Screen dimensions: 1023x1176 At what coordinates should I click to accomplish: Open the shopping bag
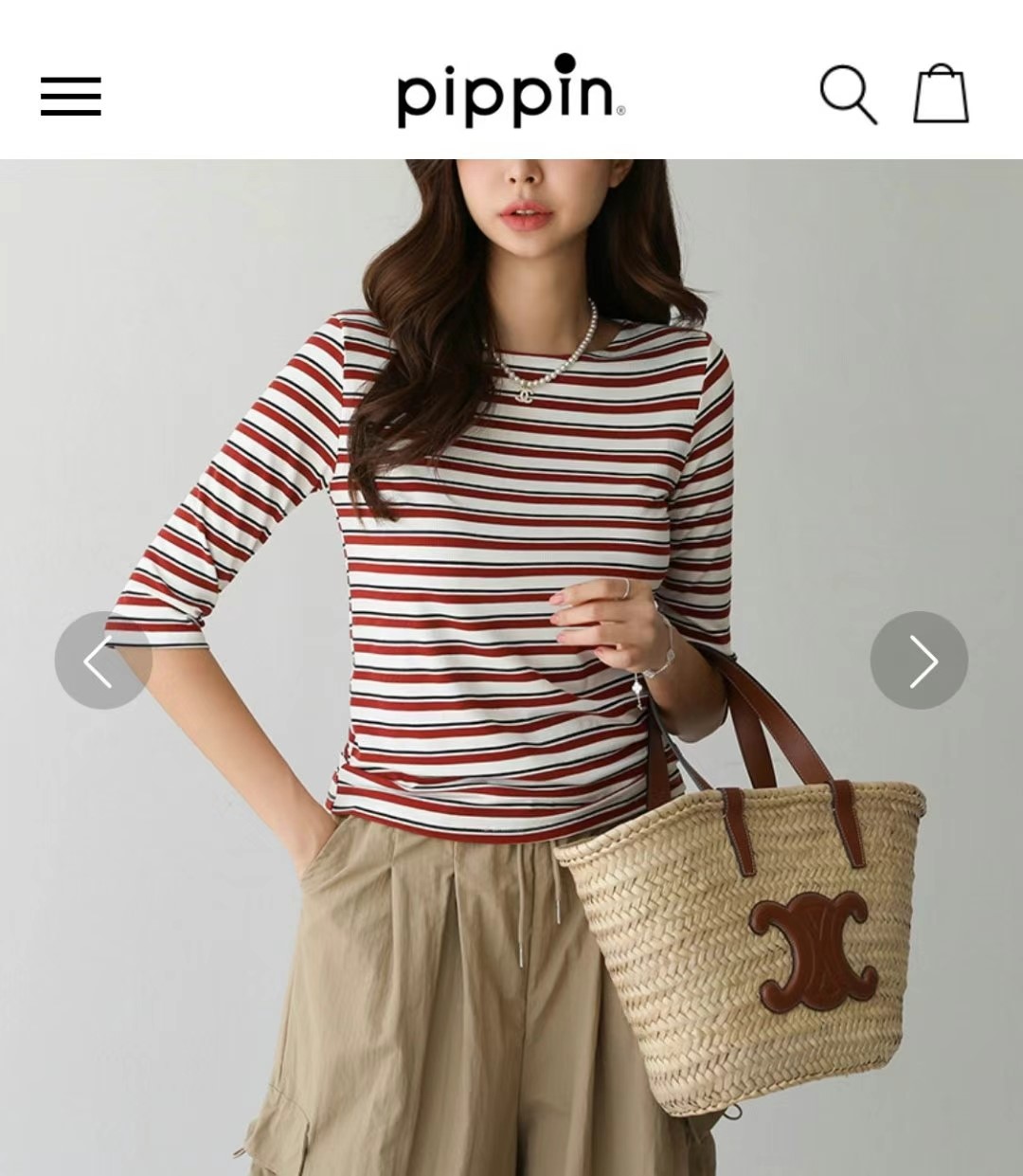940,94
